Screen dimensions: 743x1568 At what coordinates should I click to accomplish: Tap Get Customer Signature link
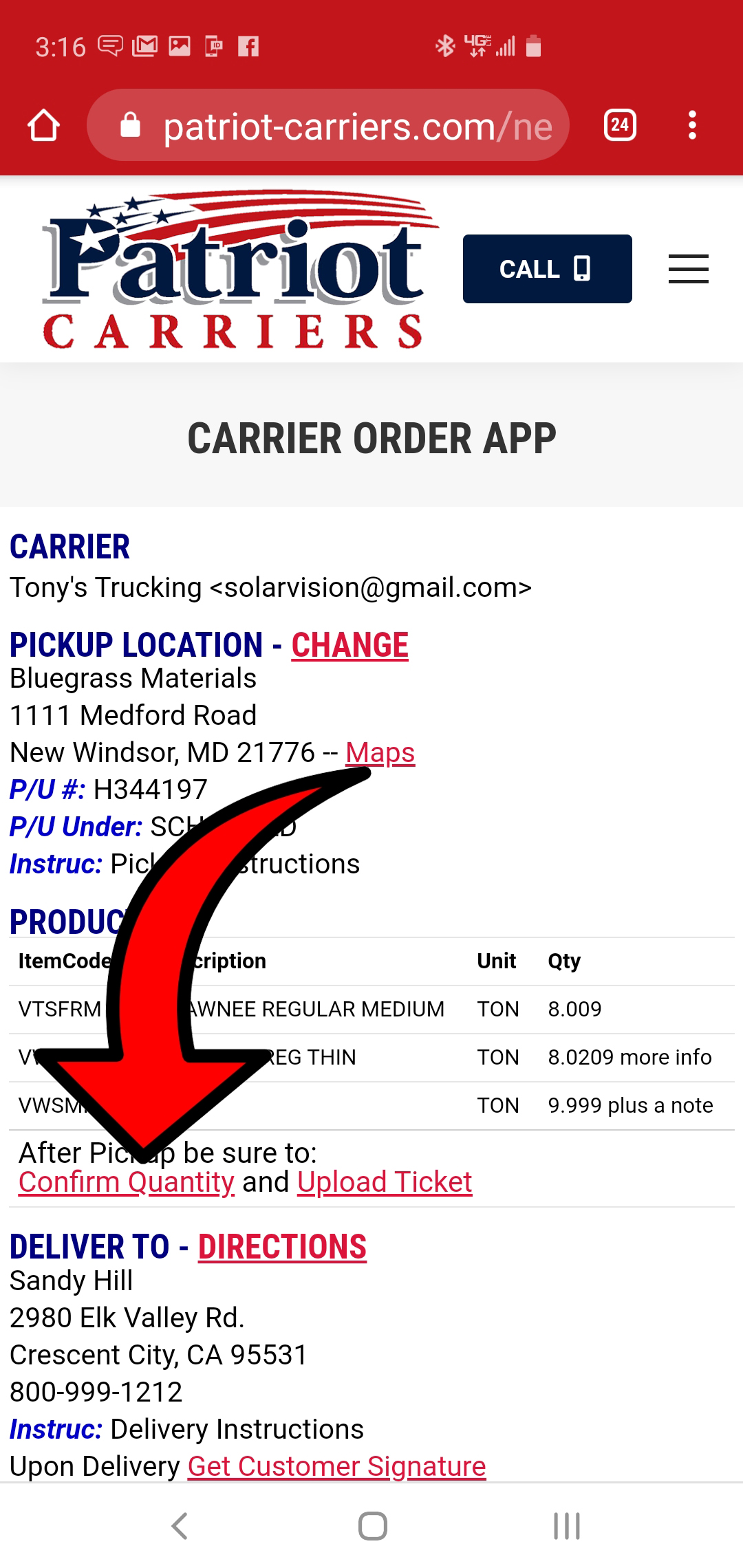click(337, 1466)
